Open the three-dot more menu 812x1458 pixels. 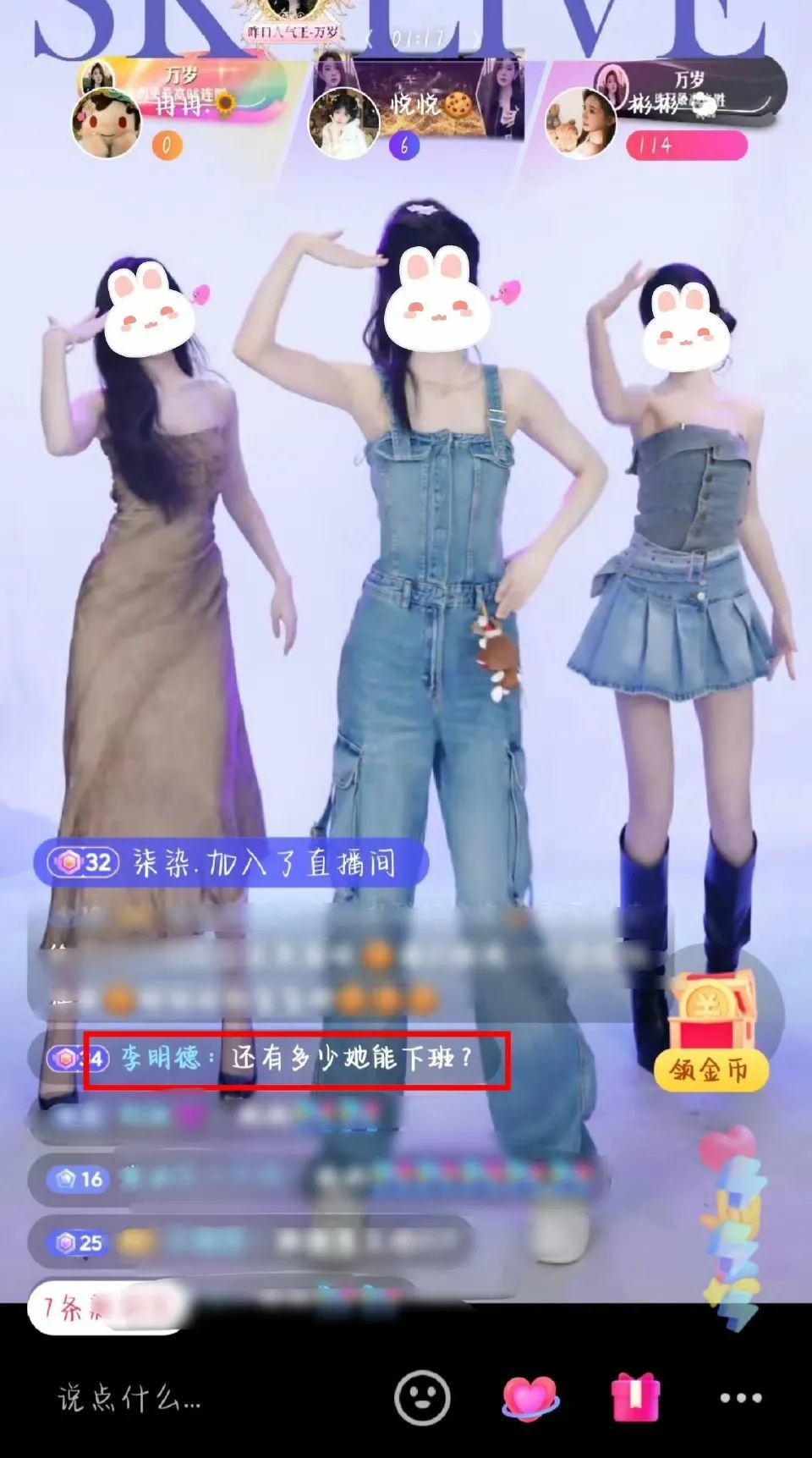(x=740, y=1398)
